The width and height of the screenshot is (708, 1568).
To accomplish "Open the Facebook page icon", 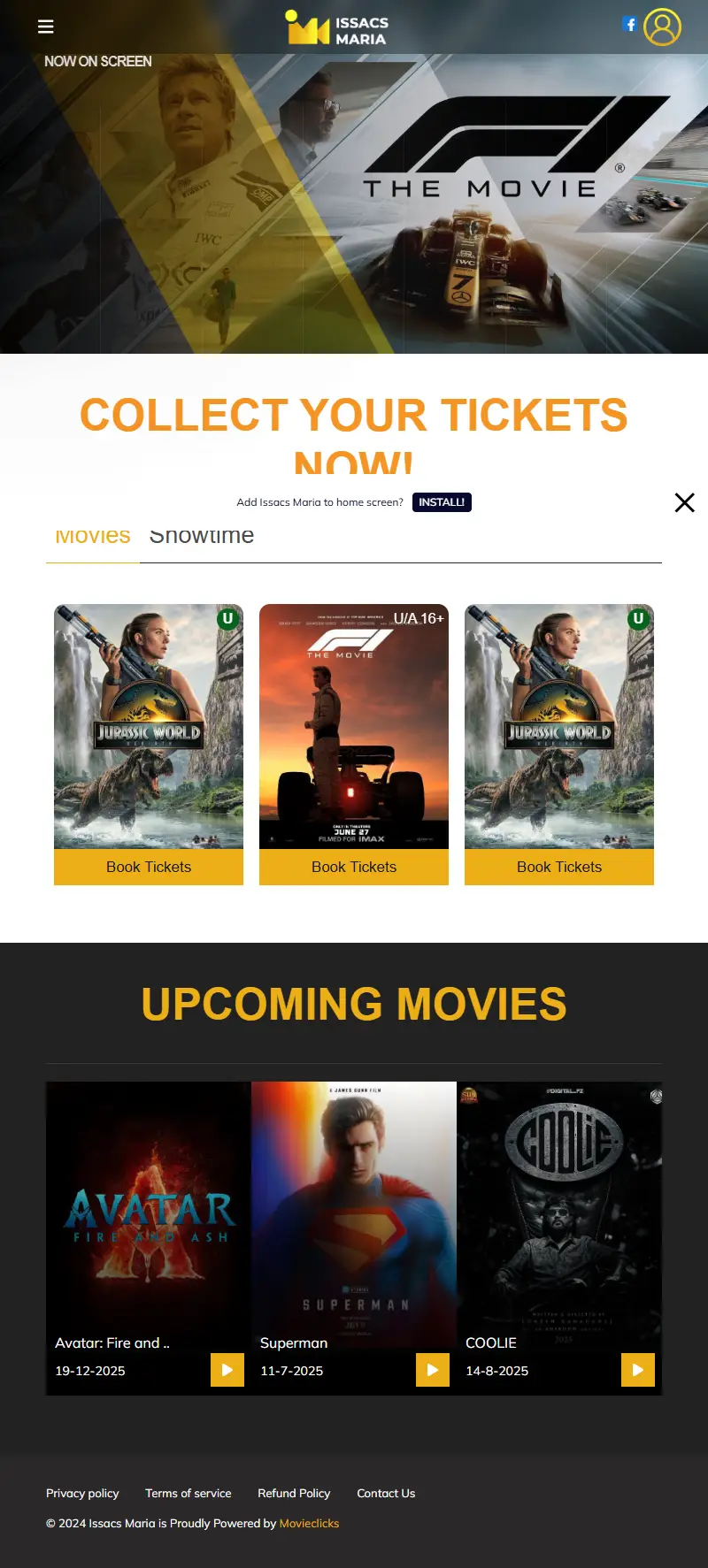I will pos(629,25).
